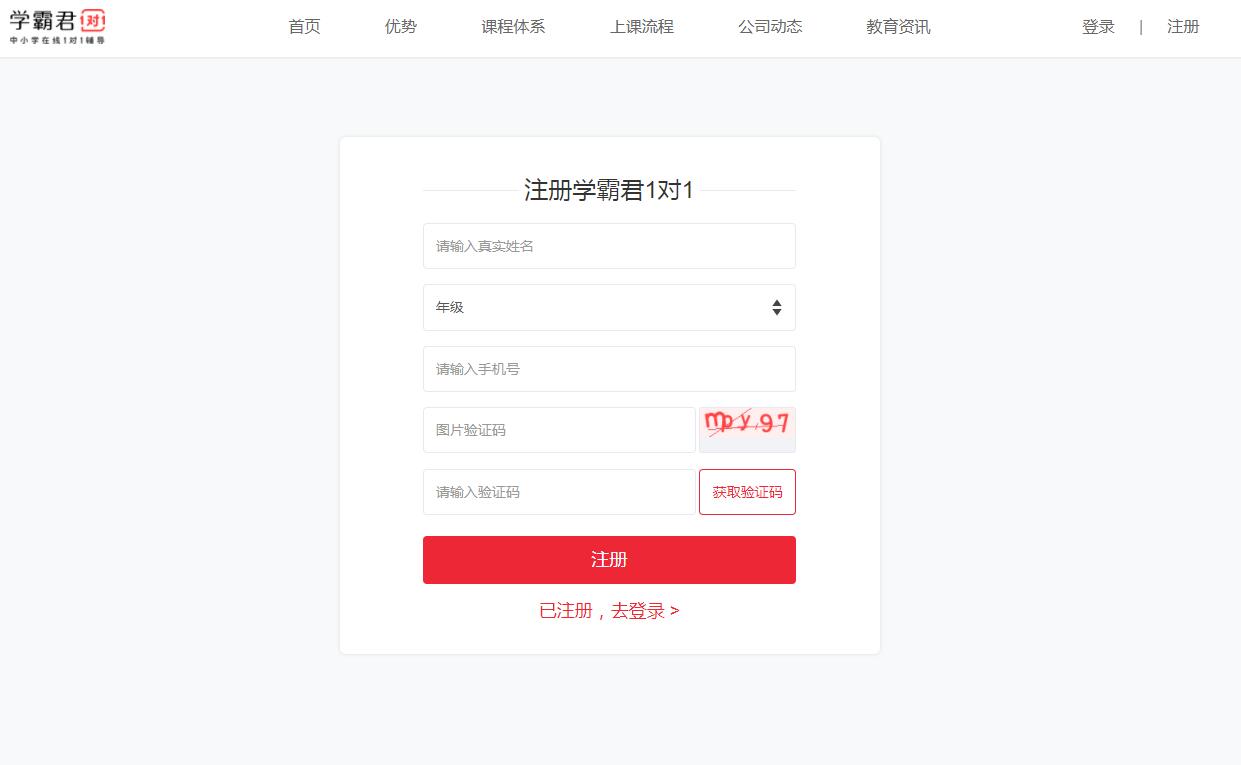
Task: Open the 公司动态 page
Action: click(x=770, y=27)
